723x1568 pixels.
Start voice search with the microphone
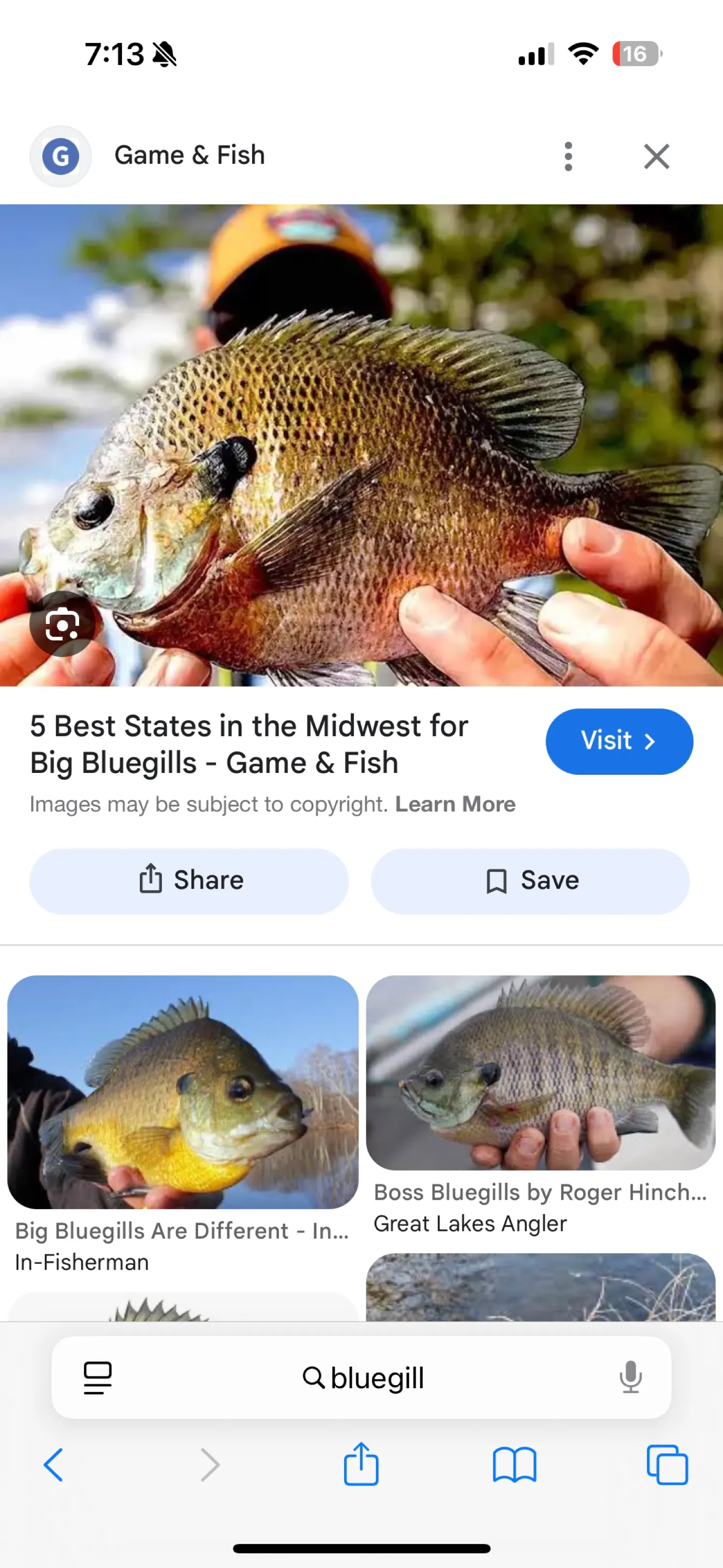[x=630, y=1377]
